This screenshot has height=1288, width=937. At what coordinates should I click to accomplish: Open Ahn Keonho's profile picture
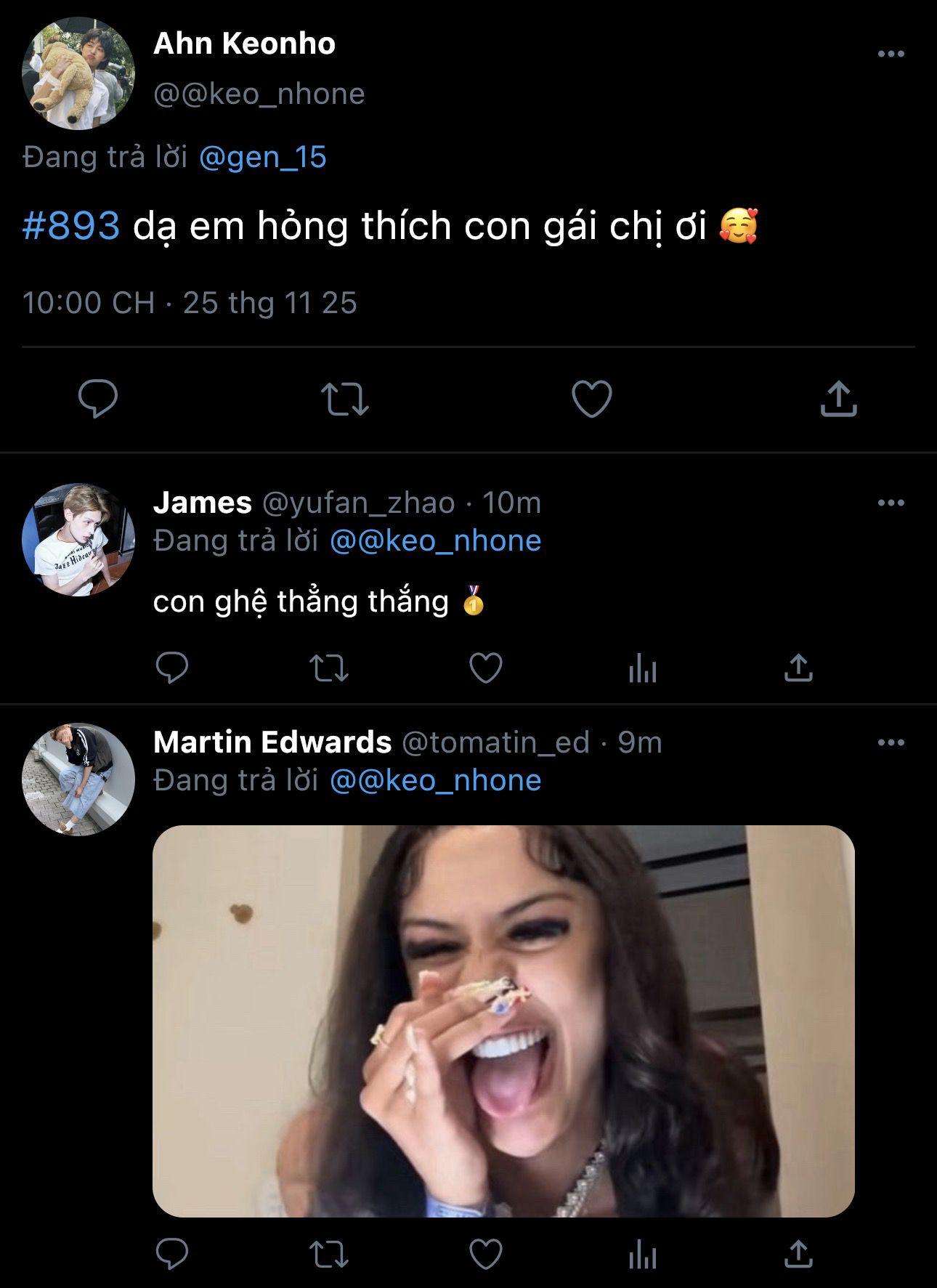(x=78, y=73)
